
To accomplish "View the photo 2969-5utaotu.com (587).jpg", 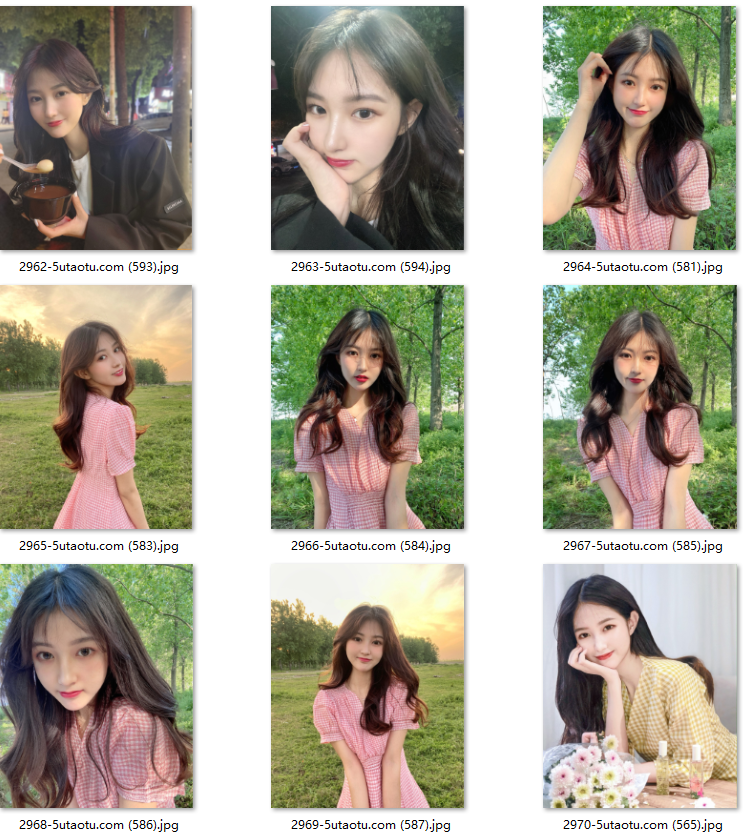I will 367,686.
